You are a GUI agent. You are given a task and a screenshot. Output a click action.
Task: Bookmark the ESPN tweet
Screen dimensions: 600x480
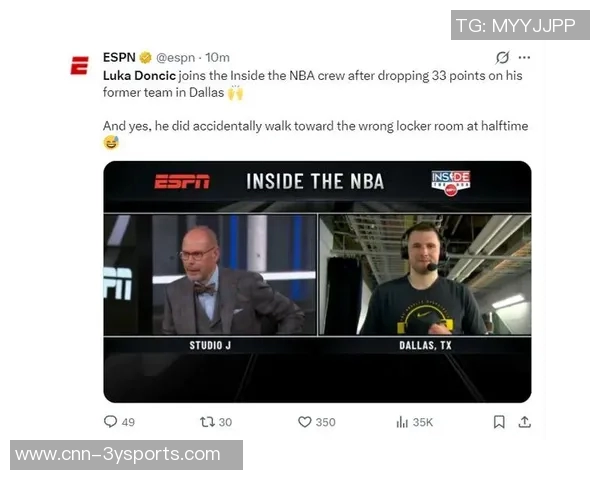[499, 422]
